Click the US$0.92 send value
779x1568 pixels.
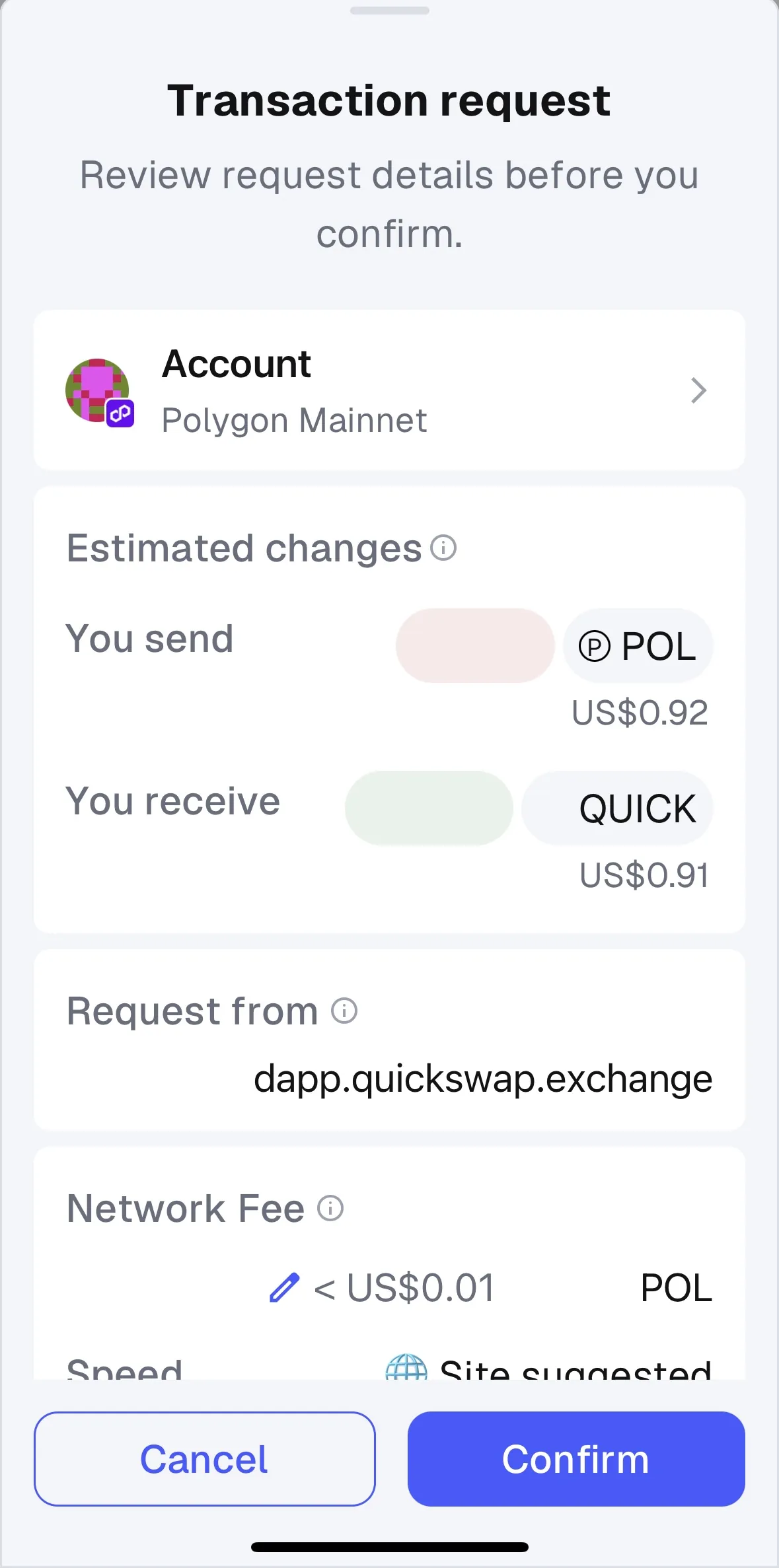639,711
